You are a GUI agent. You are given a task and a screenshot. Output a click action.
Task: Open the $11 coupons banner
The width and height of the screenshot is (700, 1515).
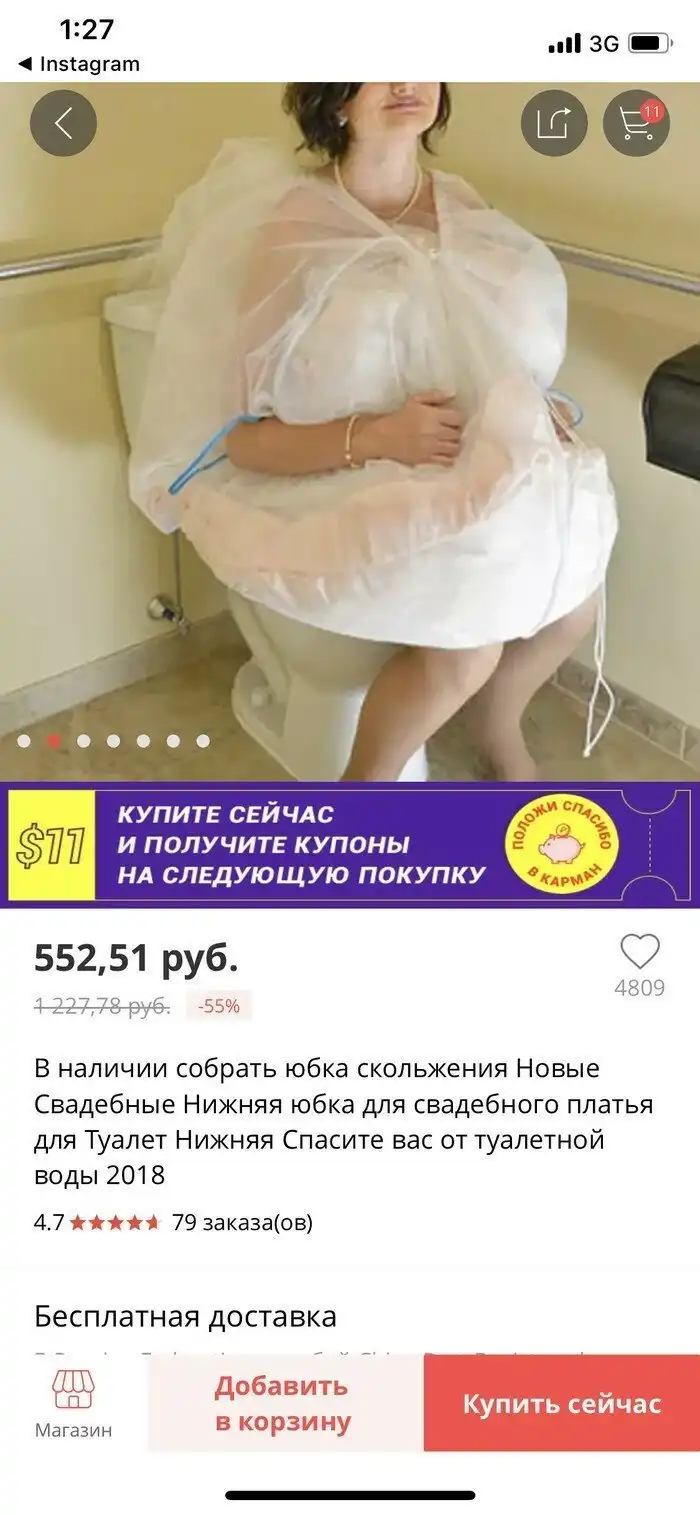(x=349, y=844)
